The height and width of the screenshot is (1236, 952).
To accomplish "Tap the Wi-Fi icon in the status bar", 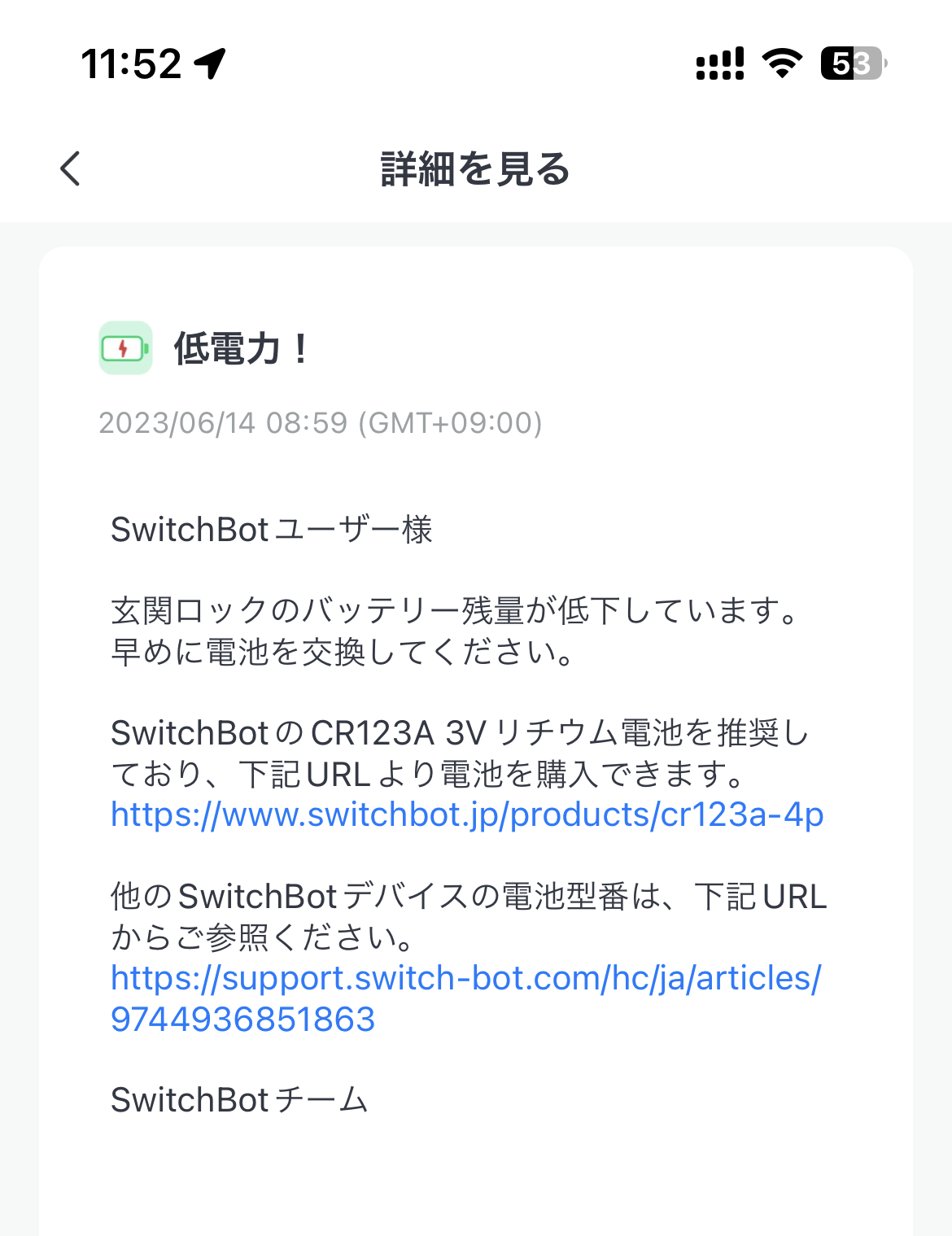I will [783, 64].
